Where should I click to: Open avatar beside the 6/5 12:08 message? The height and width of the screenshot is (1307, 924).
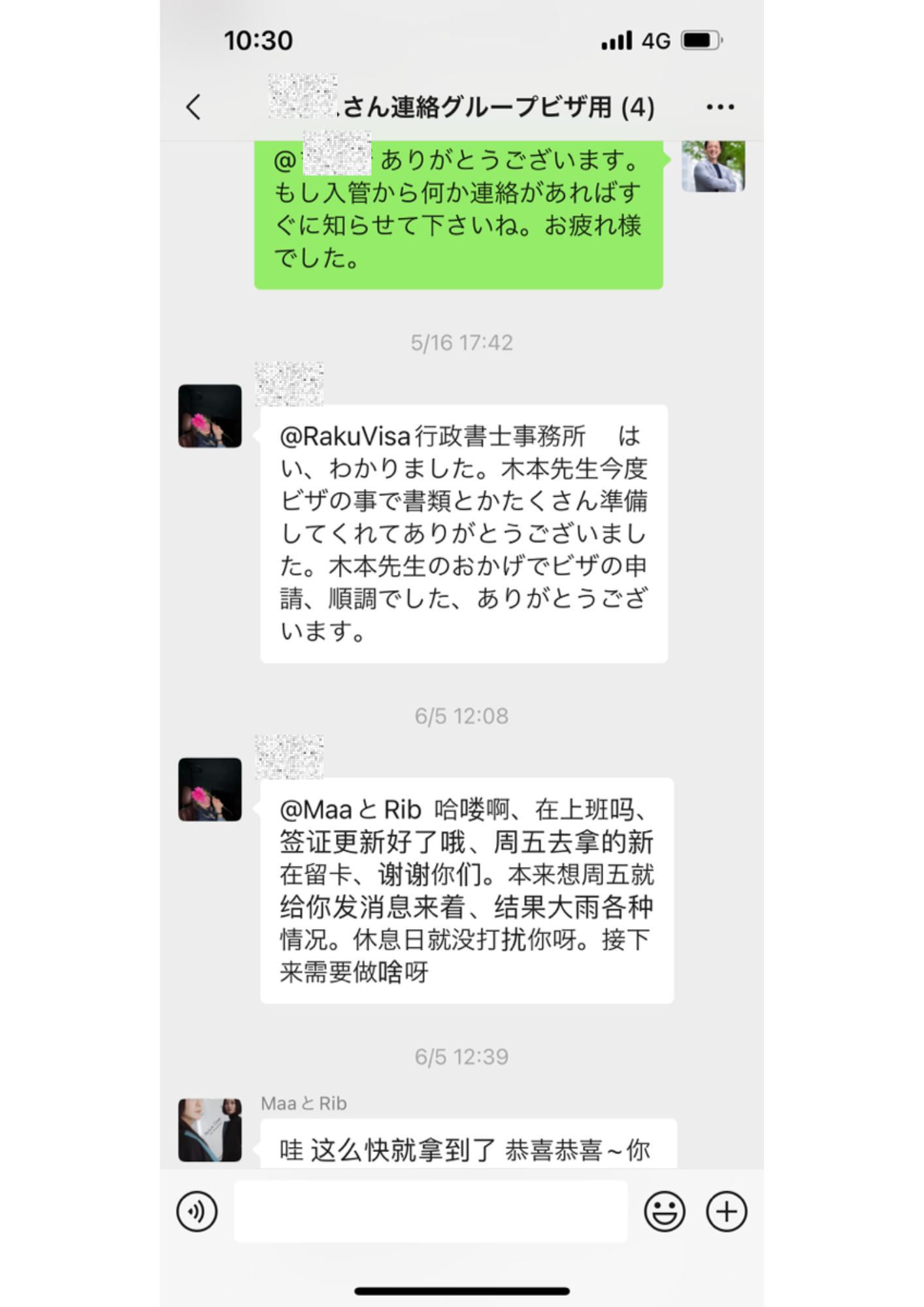point(210,789)
